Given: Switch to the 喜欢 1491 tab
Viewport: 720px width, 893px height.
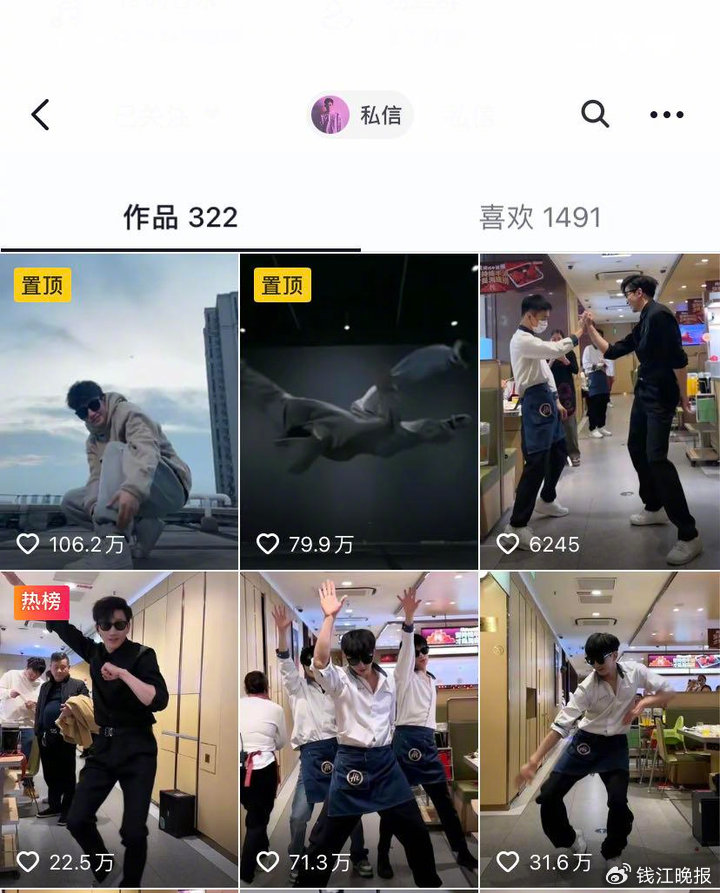Looking at the screenshot, I should click(x=540, y=217).
